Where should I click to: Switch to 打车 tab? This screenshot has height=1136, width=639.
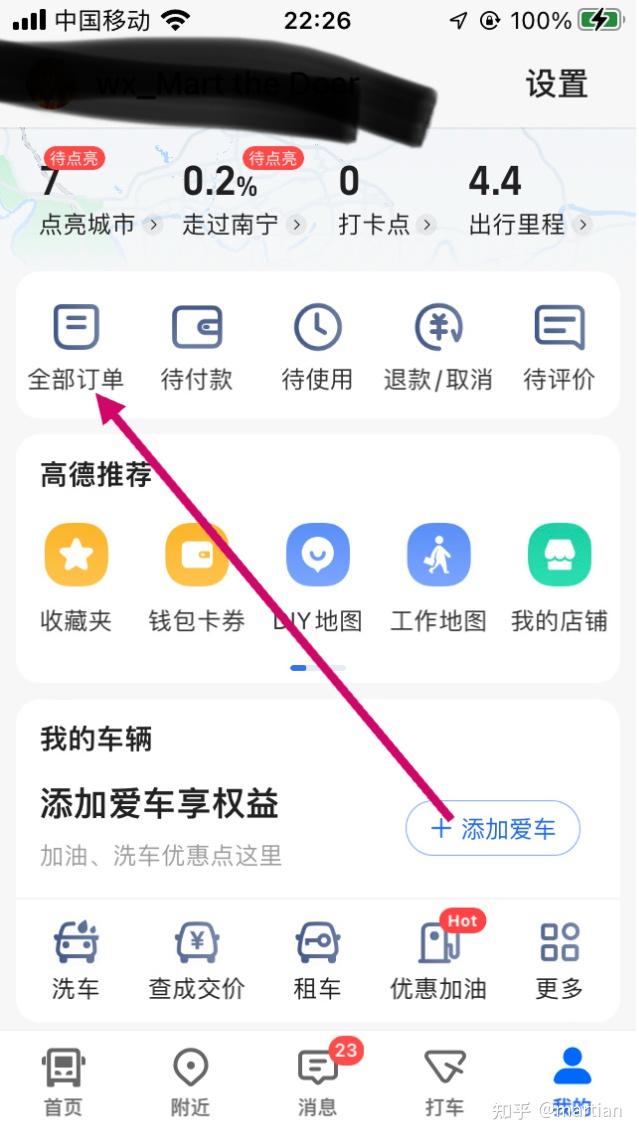pyautogui.click(x=445, y=1082)
